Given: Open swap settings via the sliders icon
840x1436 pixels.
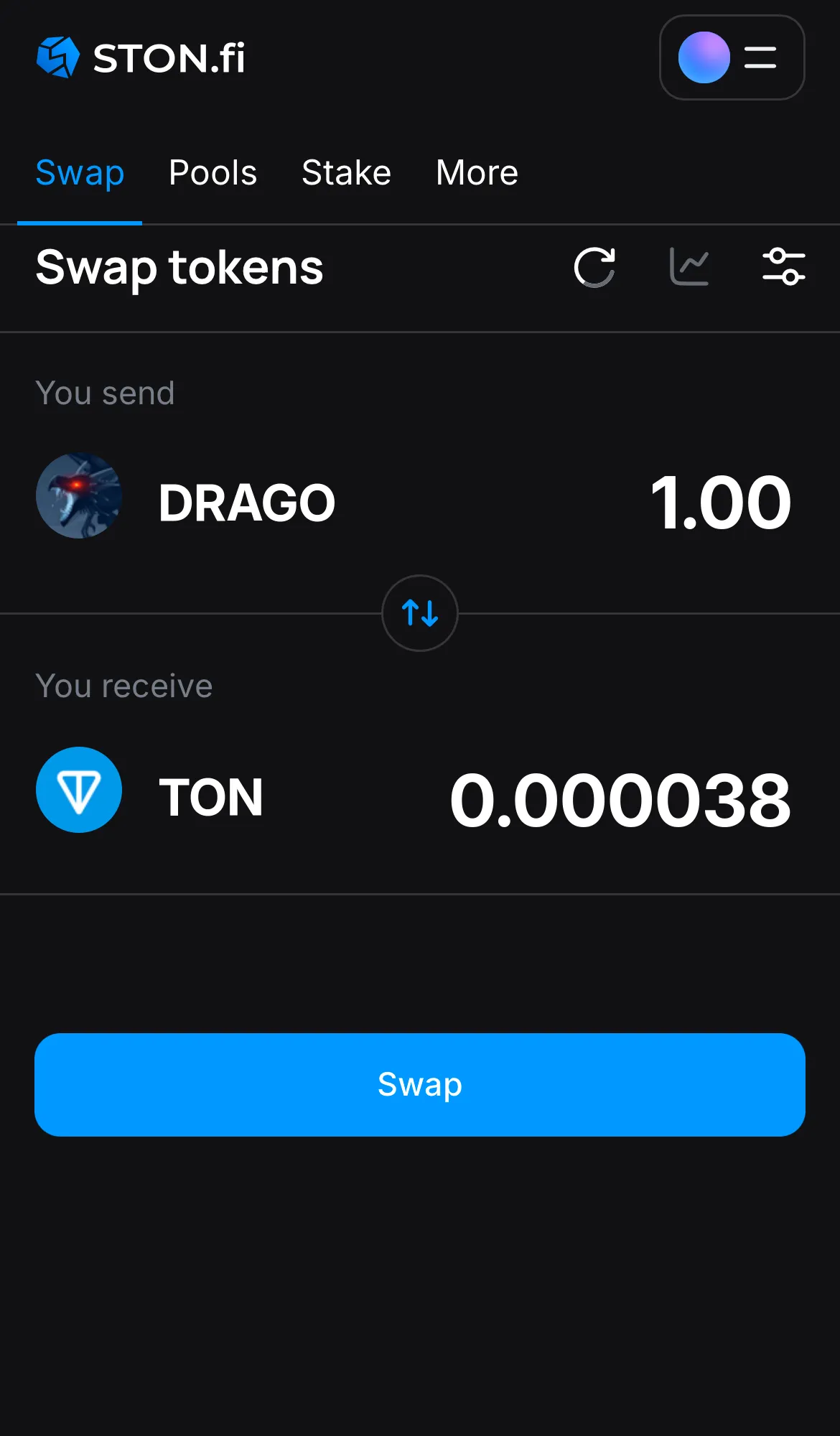Looking at the screenshot, I should tap(784, 268).
